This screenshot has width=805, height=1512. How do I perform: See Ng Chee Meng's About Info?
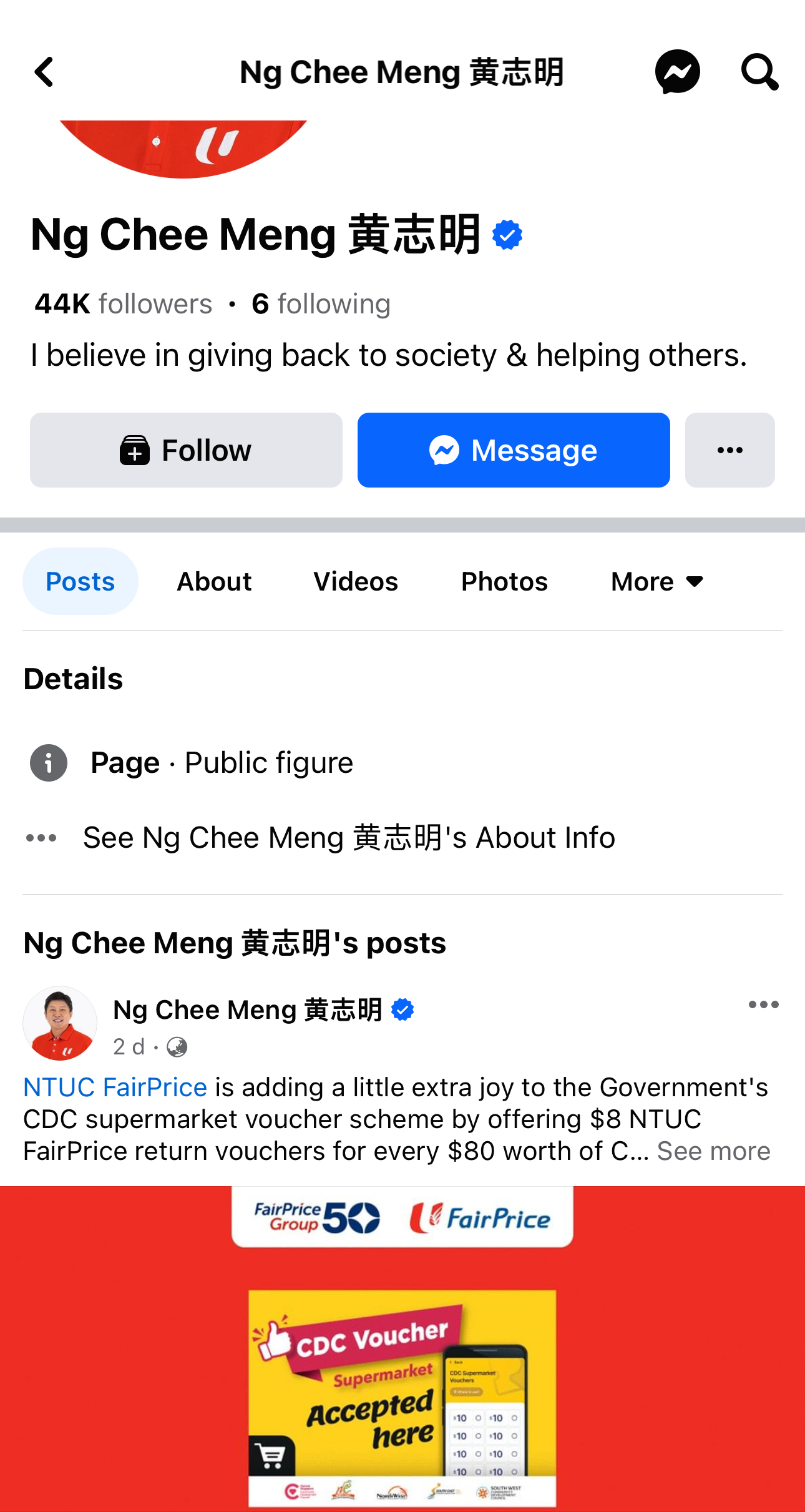348,837
